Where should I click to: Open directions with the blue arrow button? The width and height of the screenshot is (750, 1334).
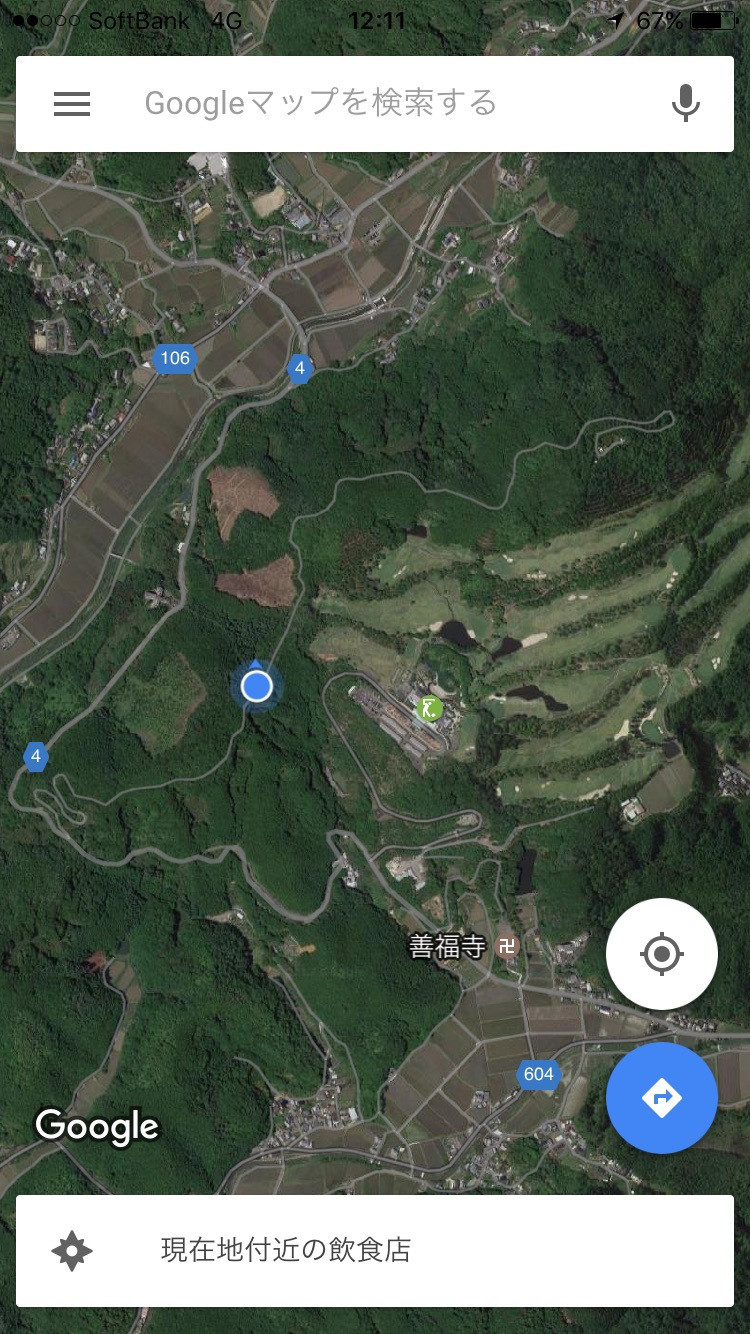(661, 1098)
